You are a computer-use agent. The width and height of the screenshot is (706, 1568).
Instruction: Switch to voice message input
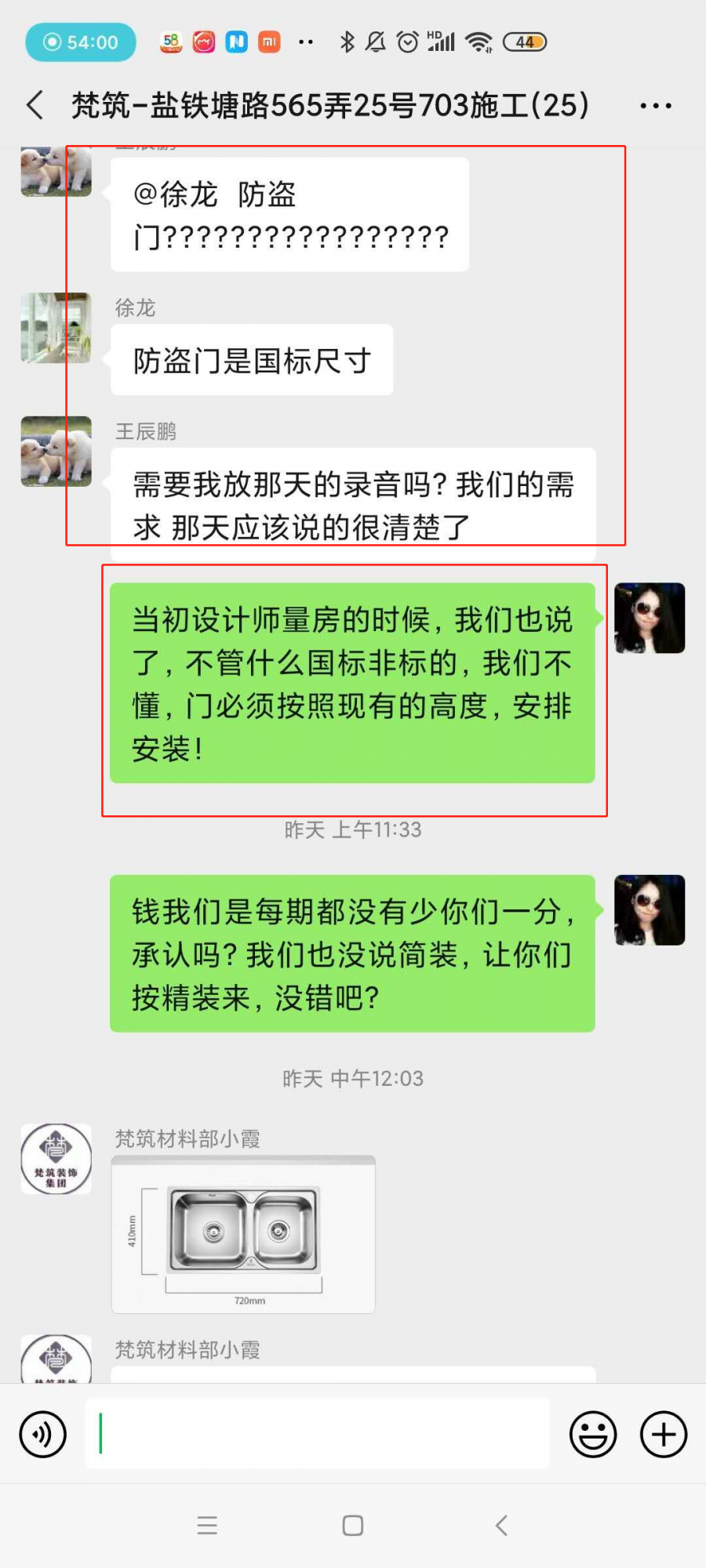coord(42,1434)
